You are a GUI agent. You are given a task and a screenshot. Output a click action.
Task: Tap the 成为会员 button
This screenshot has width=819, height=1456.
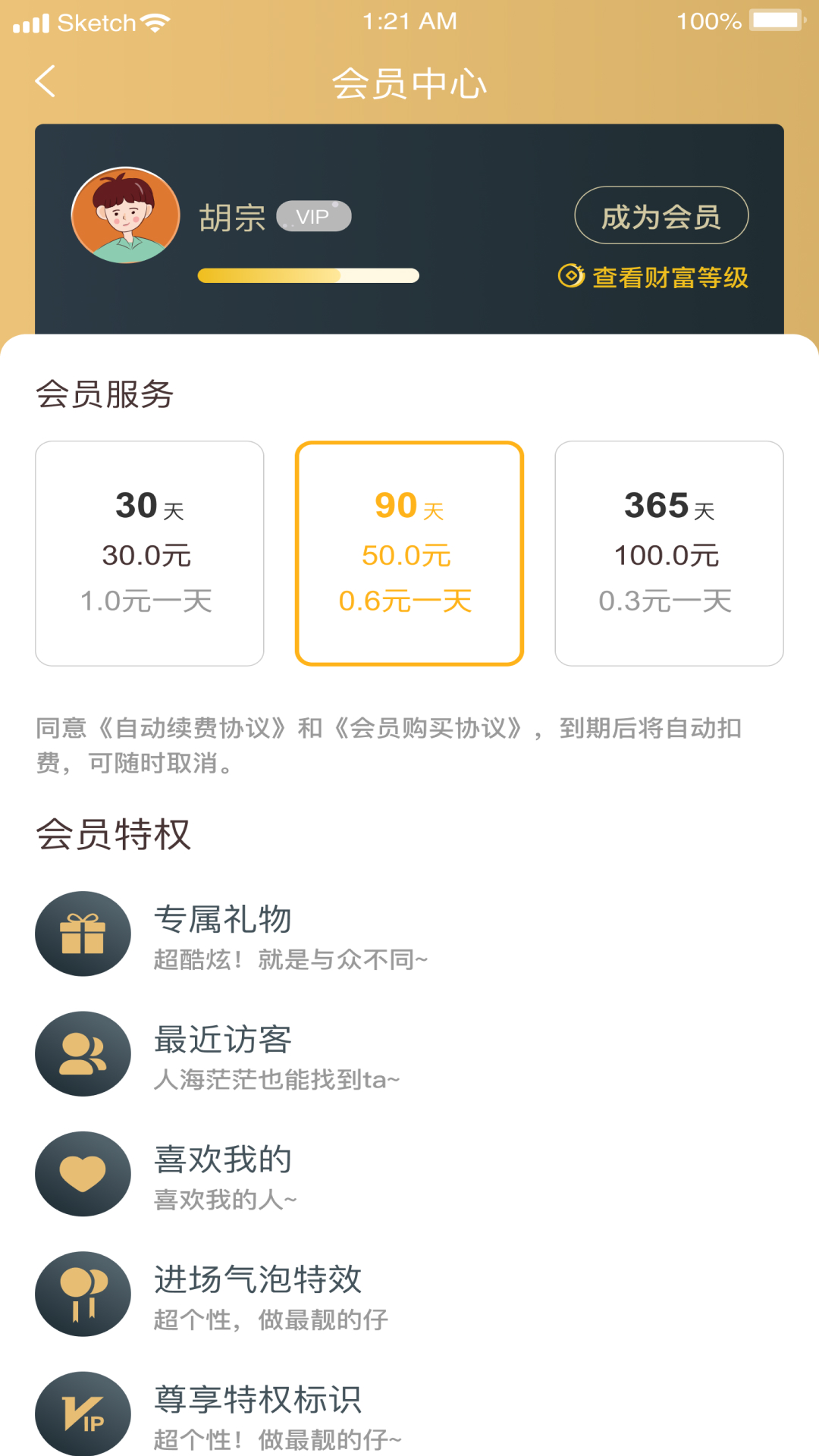coord(661,215)
